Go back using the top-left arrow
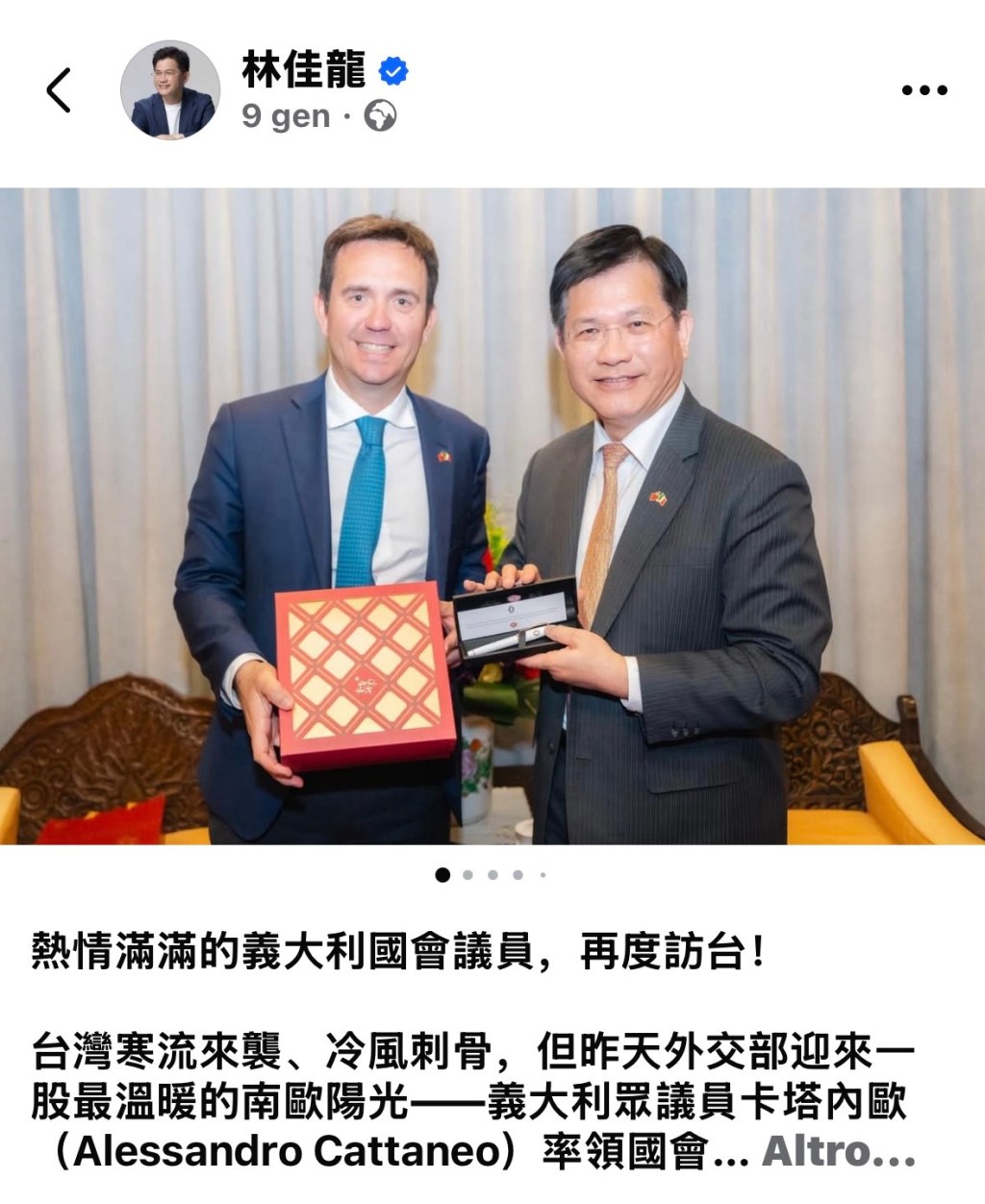Viewport: 985px width, 1204px height. coord(59,90)
